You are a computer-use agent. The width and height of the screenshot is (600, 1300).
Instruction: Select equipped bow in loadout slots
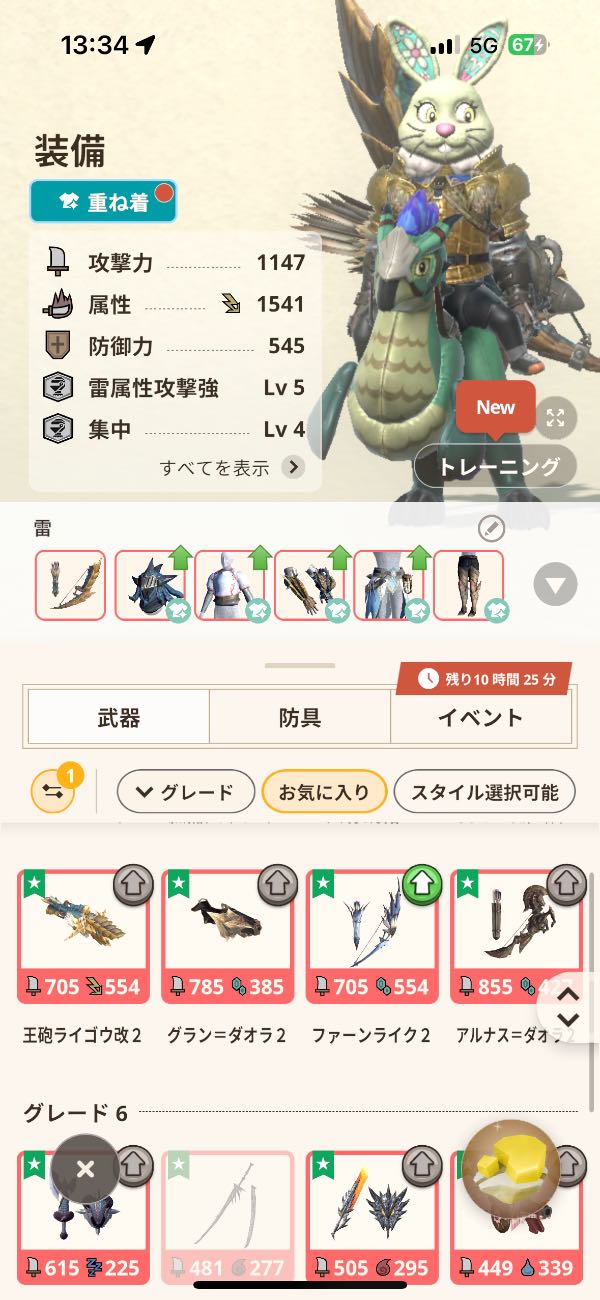tap(70, 585)
